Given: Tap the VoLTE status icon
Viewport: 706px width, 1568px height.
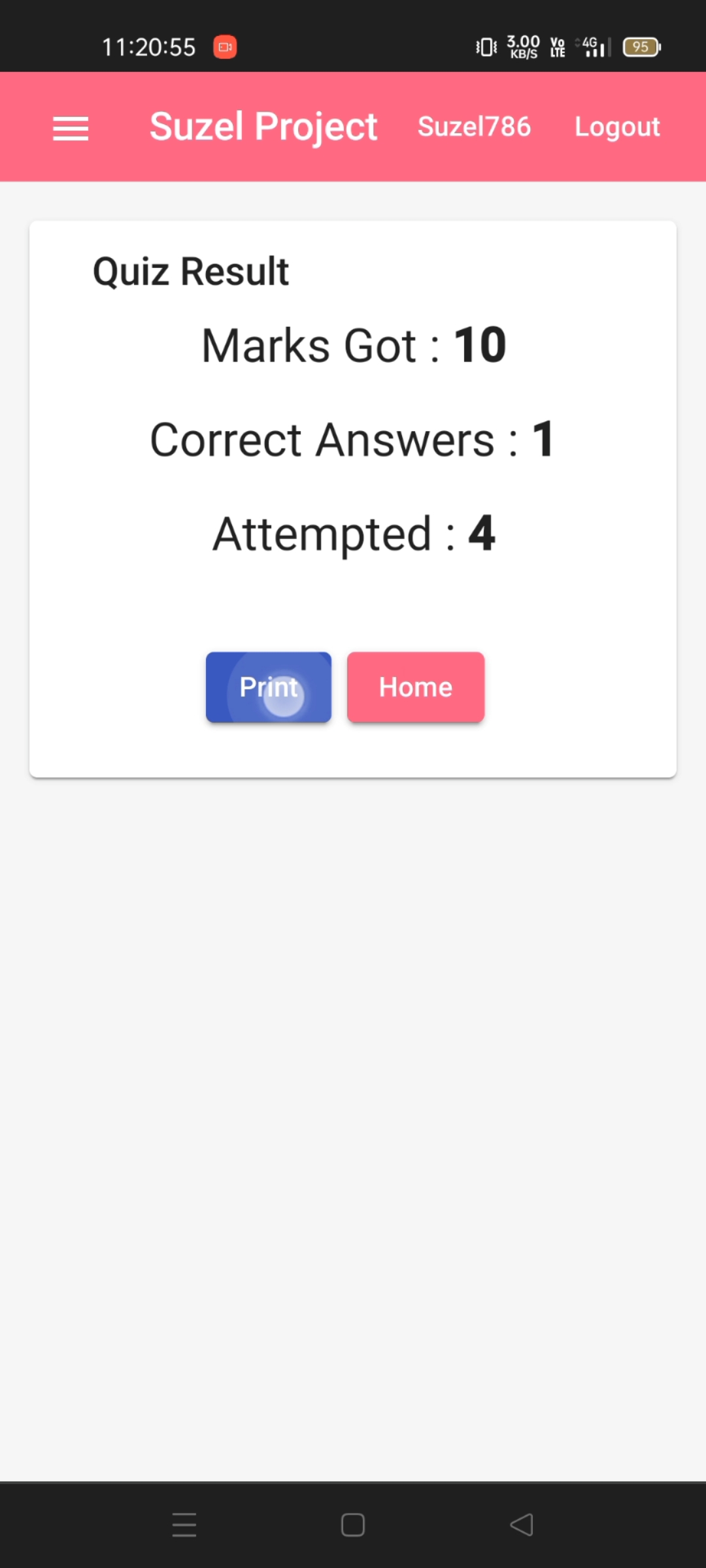Looking at the screenshot, I should pos(556,46).
